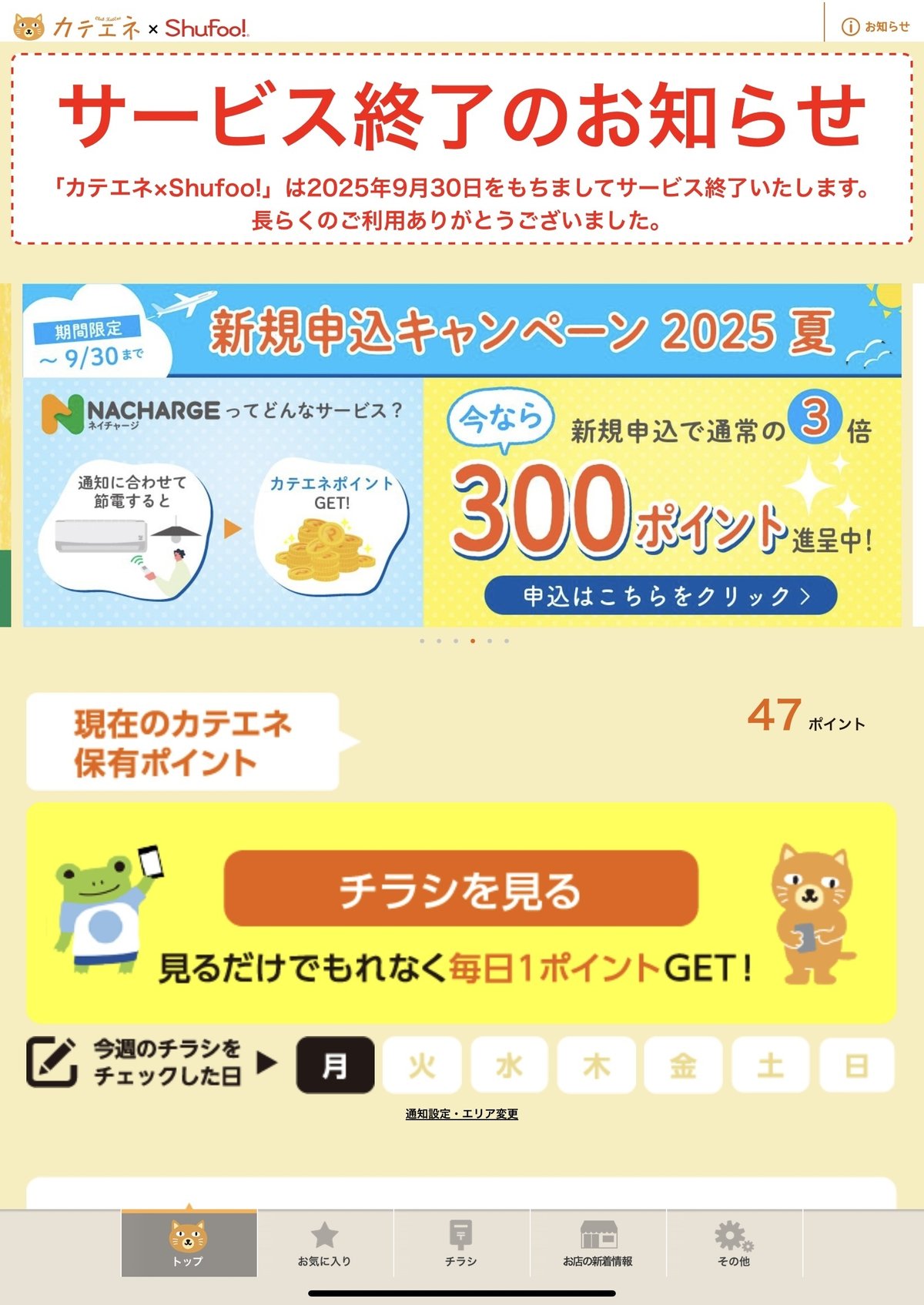Select the last carousel indicator dot
Image resolution: width=924 pixels, height=1305 pixels.
(507, 639)
